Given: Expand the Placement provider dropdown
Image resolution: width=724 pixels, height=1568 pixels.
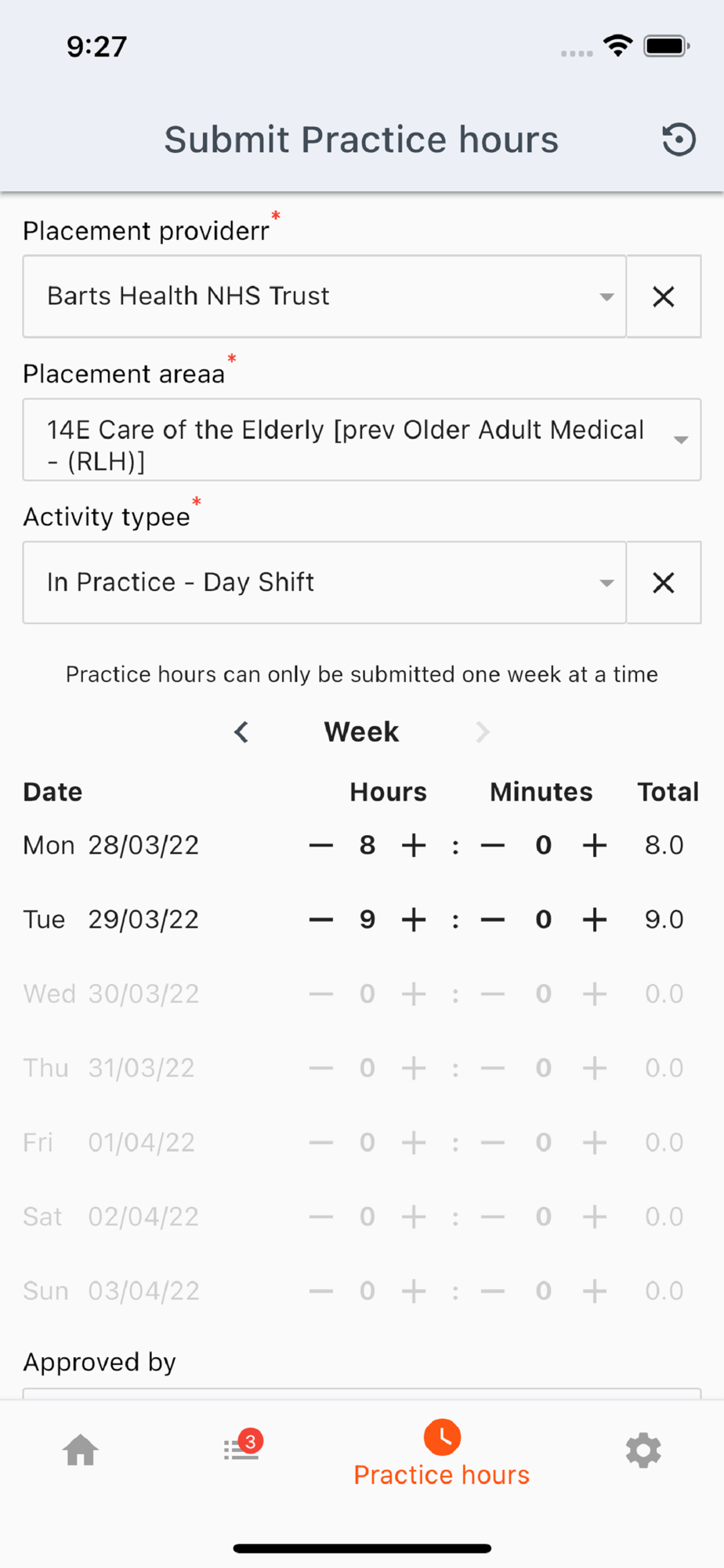Looking at the screenshot, I should (324, 296).
